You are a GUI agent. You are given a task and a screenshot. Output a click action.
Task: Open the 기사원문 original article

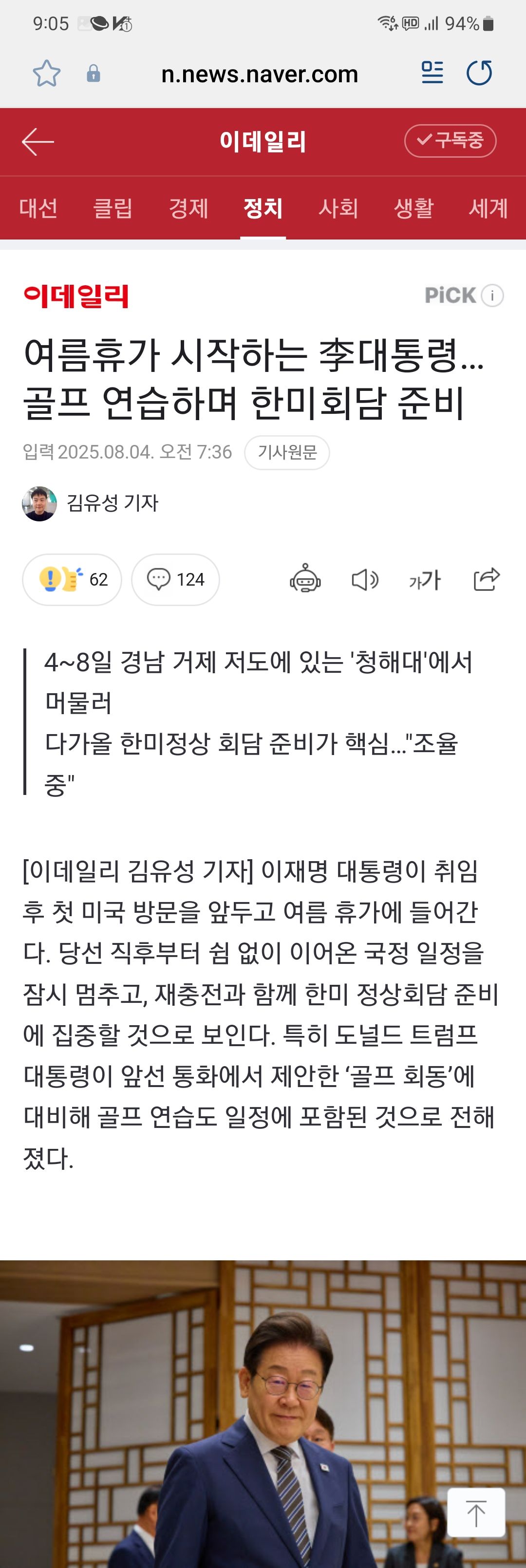pos(287,452)
